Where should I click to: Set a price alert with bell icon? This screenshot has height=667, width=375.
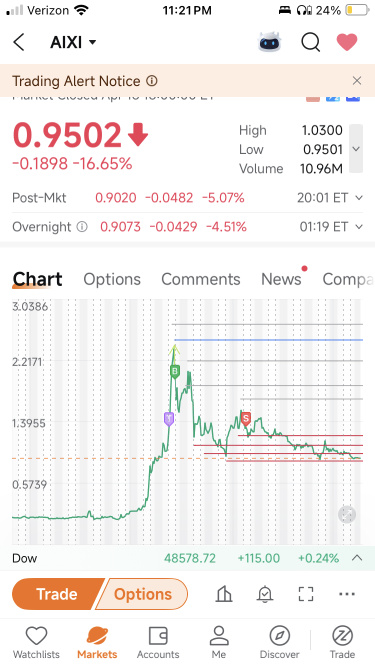click(x=264, y=594)
